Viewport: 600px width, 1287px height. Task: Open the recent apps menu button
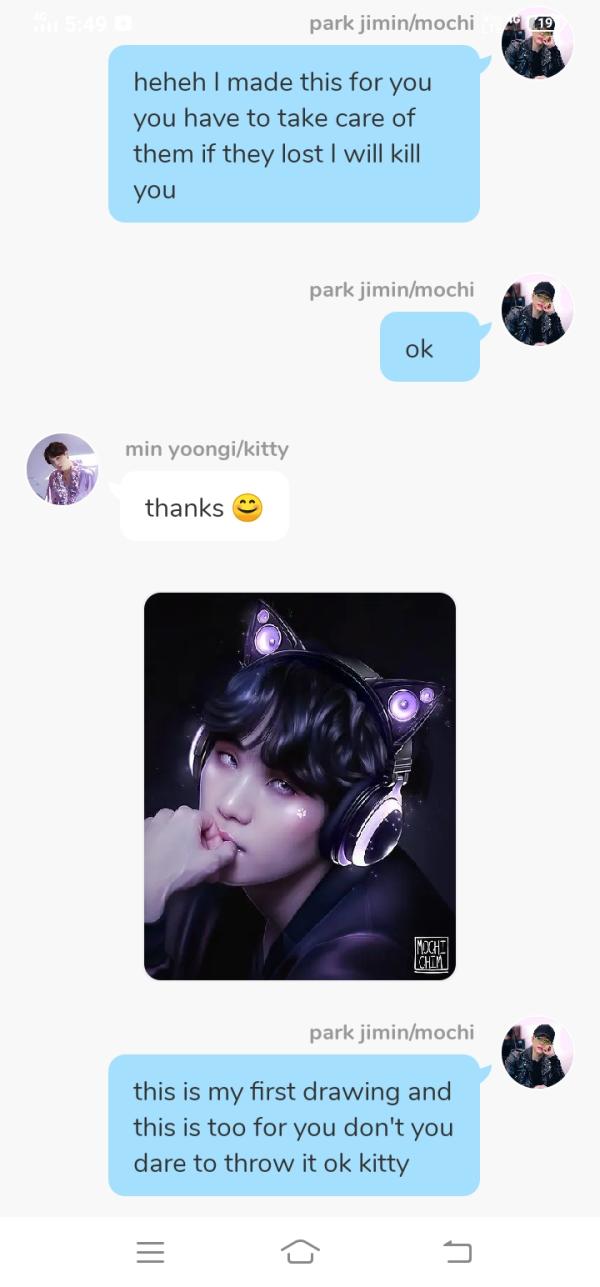click(150, 1251)
